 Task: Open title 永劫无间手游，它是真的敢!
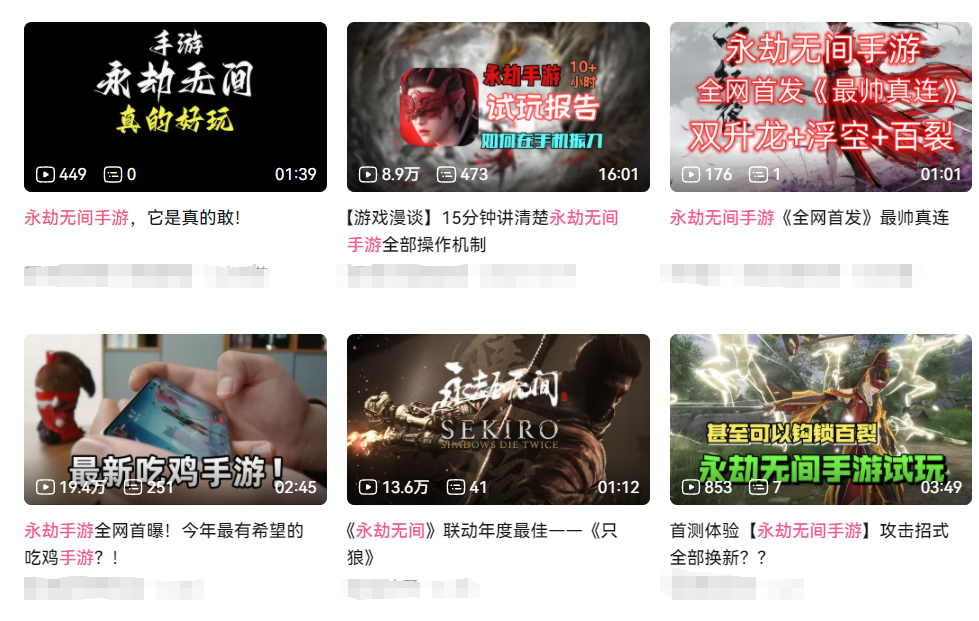tap(132, 217)
